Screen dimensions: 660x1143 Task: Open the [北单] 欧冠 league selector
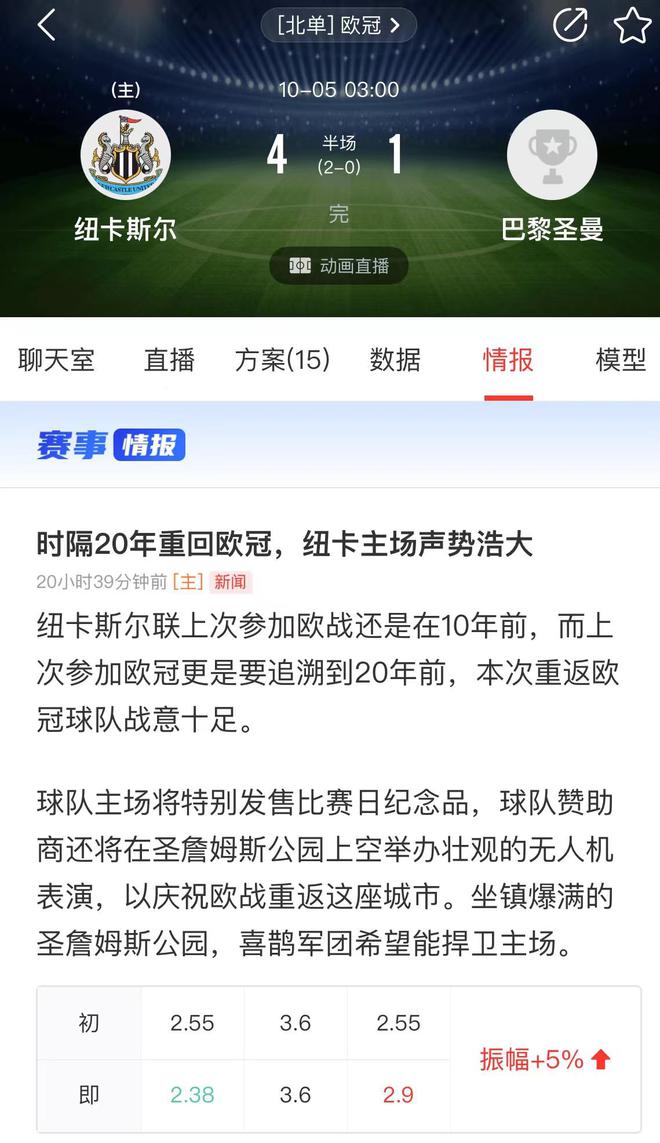click(338, 25)
